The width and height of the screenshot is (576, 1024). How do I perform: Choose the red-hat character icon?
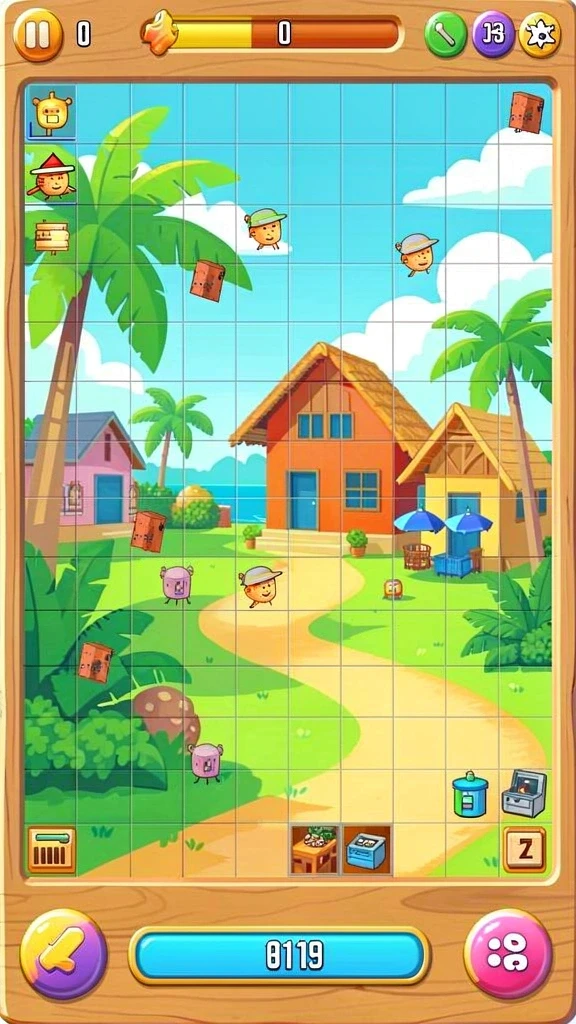tap(52, 175)
